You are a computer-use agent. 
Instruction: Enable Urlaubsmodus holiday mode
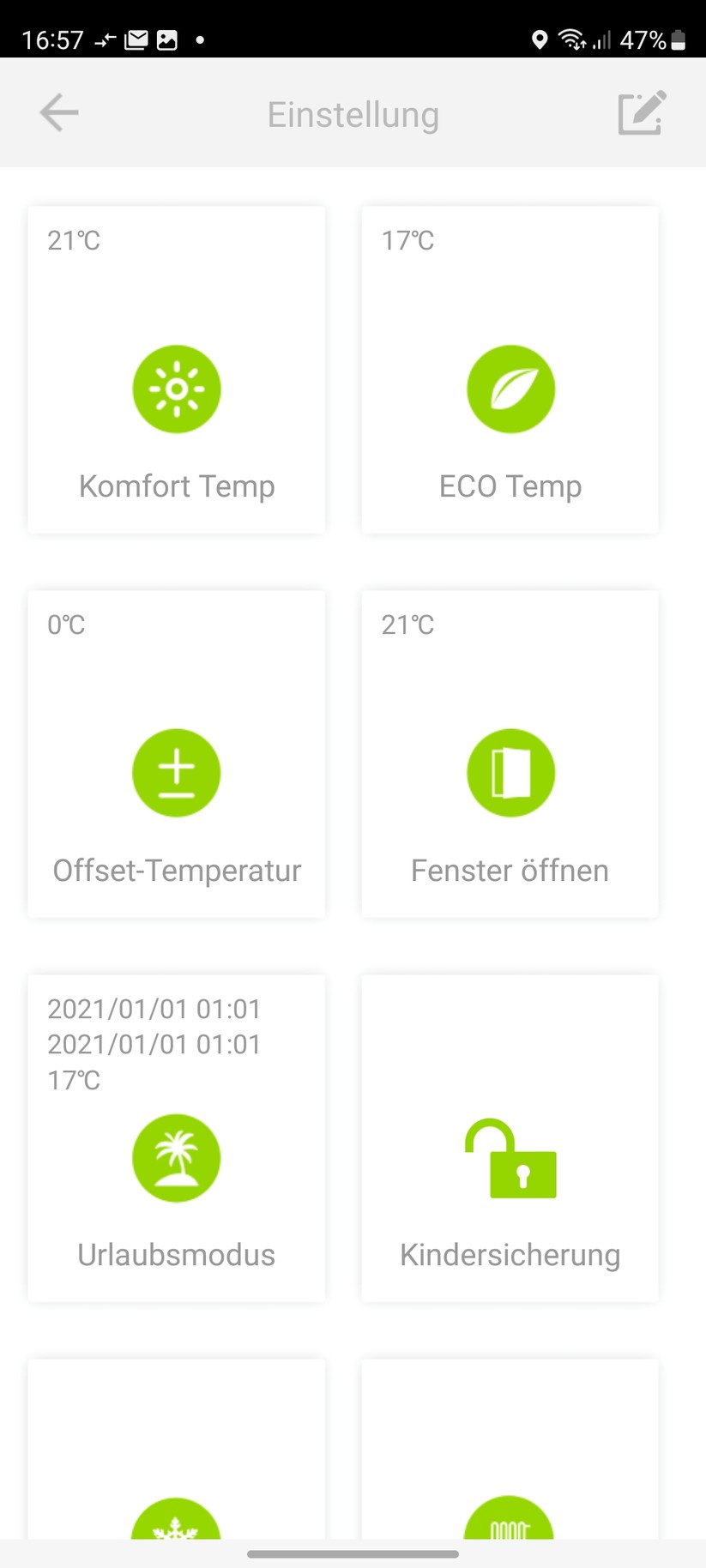176,1137
